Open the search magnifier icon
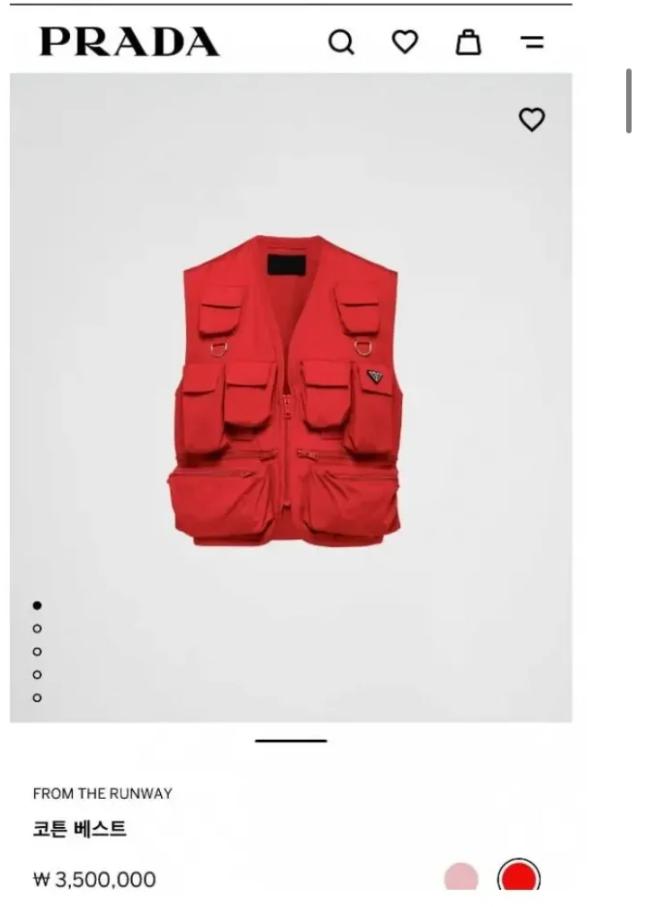 click(x=341, y=42)
